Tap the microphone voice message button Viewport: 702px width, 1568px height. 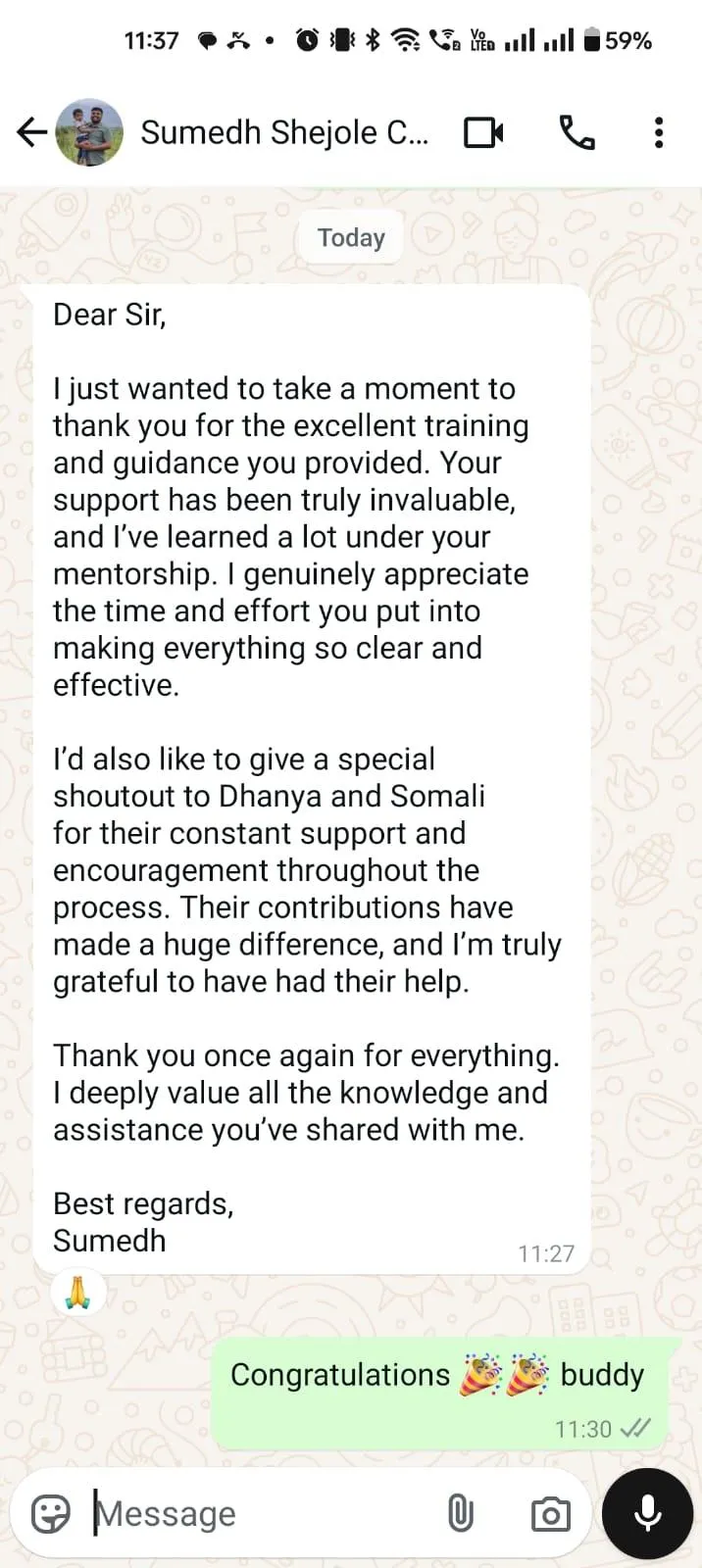[x=647, y=1514]
